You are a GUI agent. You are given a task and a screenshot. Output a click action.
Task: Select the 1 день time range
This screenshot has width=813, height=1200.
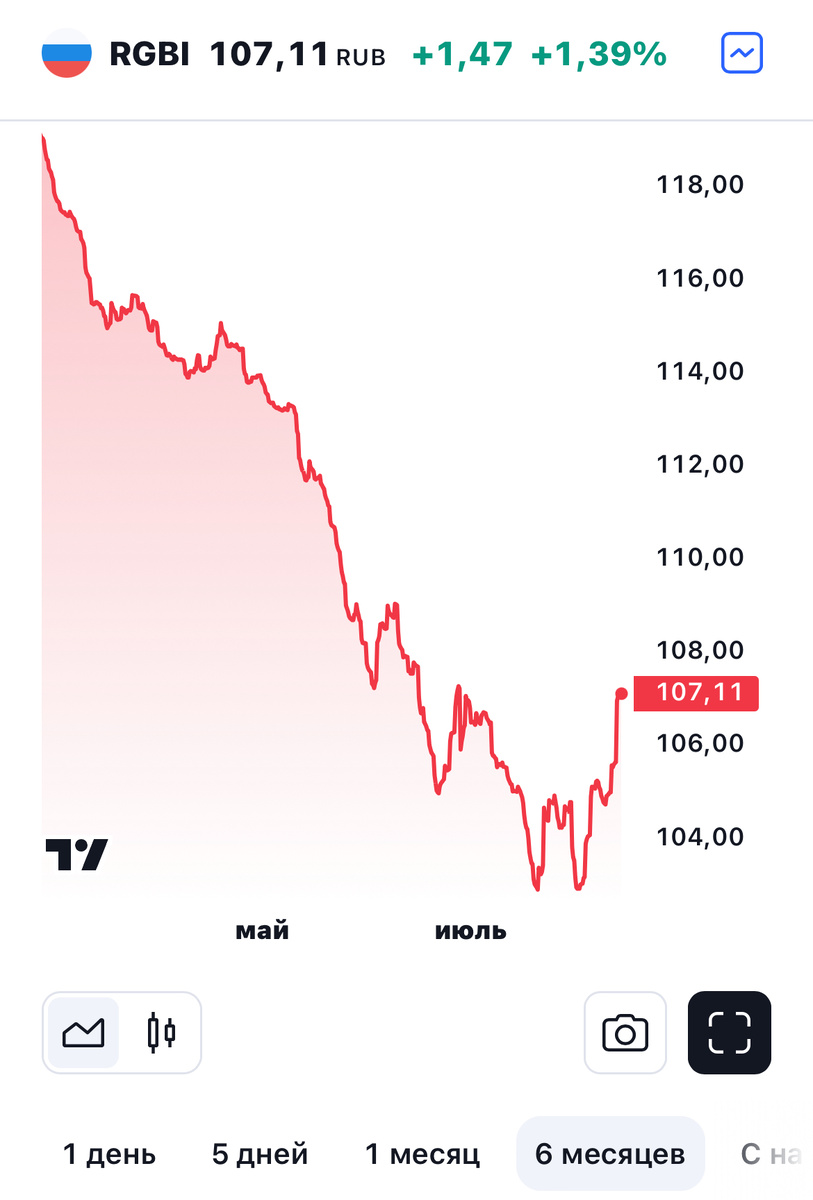pyautogui.click(x=109, y=1154)
